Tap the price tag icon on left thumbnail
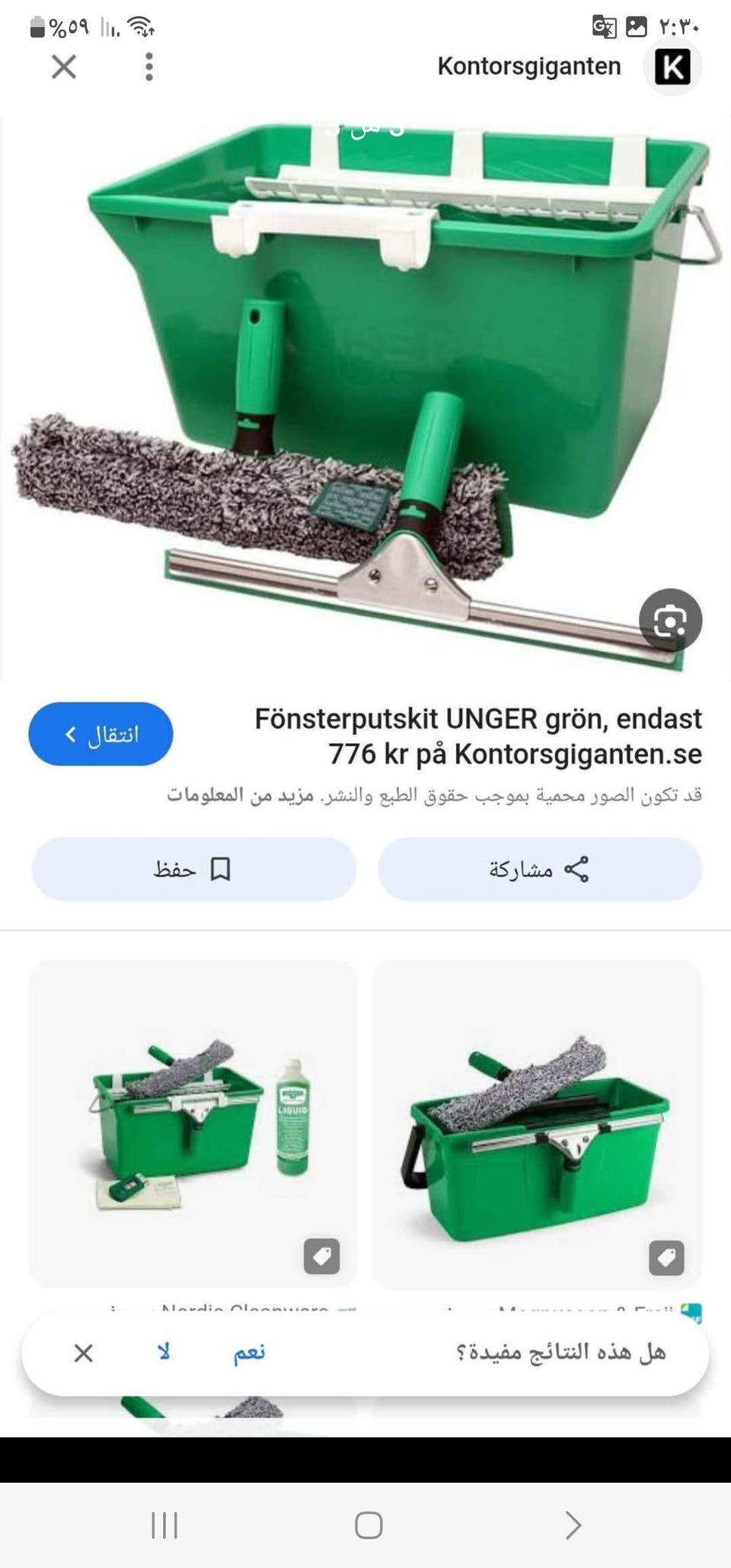731x1568 pixels. [x=322, y=1257]
